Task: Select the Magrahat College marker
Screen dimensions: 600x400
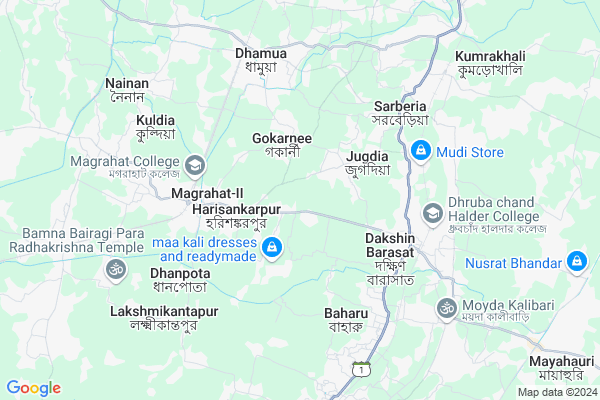Action: pos(197,163)
